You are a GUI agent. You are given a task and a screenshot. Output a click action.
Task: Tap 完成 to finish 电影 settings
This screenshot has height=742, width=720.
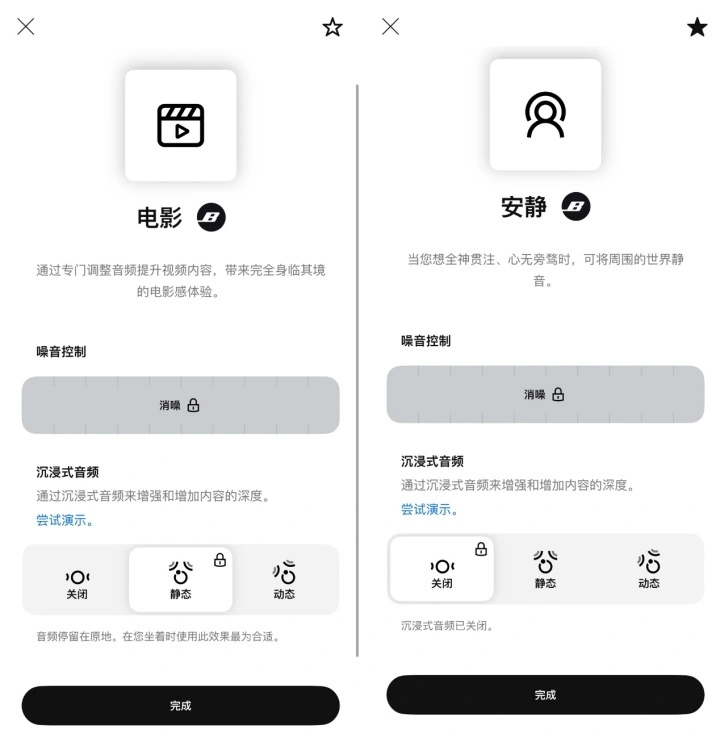[x=180, y=706]
